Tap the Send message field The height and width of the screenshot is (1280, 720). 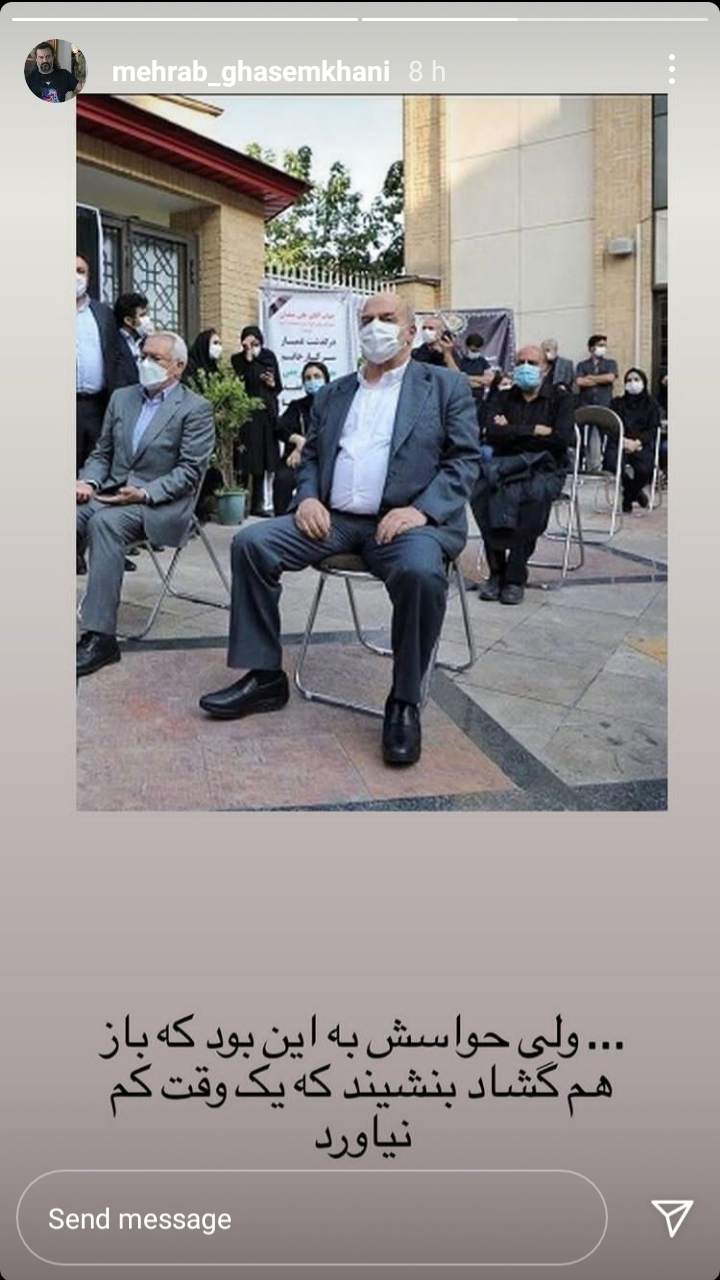311,1218
